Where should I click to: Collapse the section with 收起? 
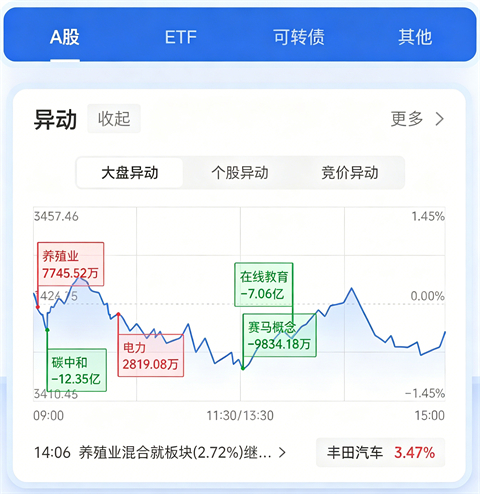coord(114,119)
